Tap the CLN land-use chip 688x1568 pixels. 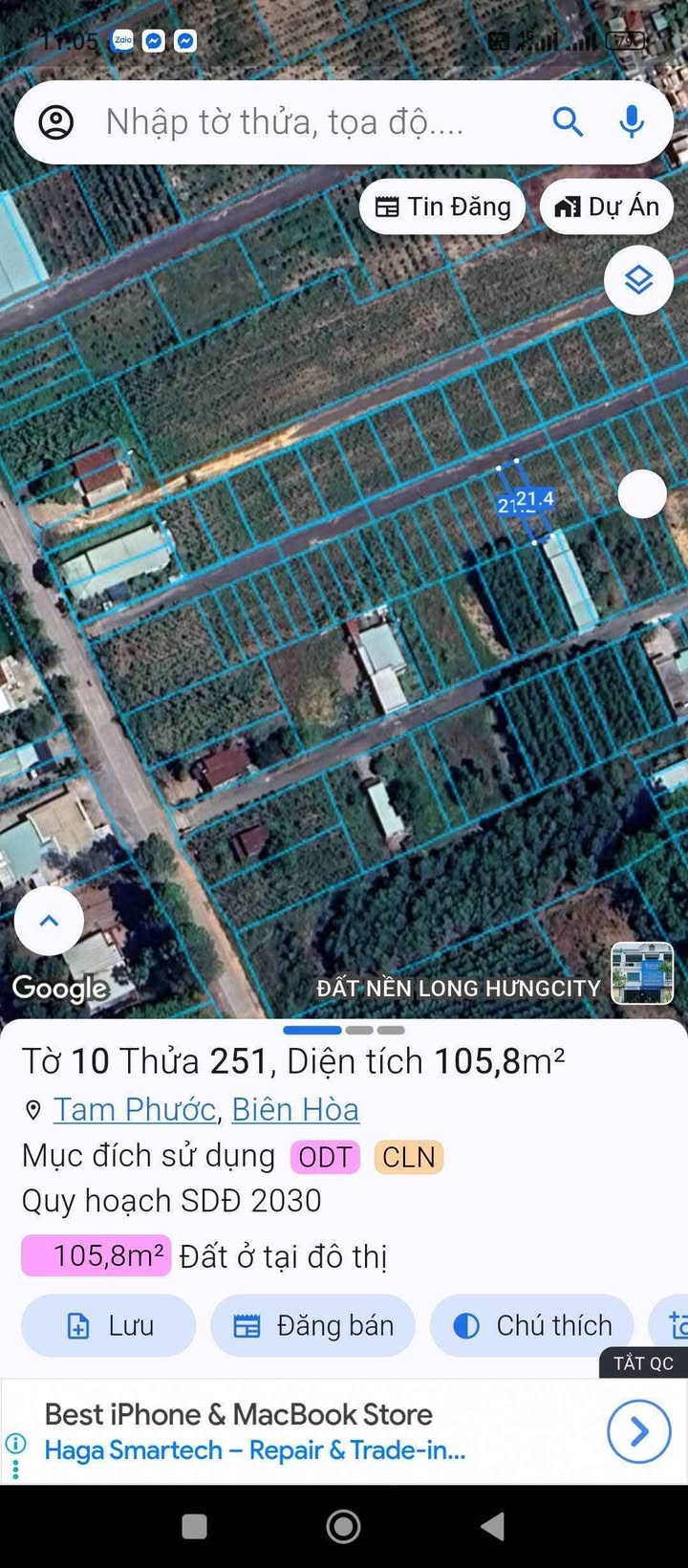click(x=408, y=1157)
